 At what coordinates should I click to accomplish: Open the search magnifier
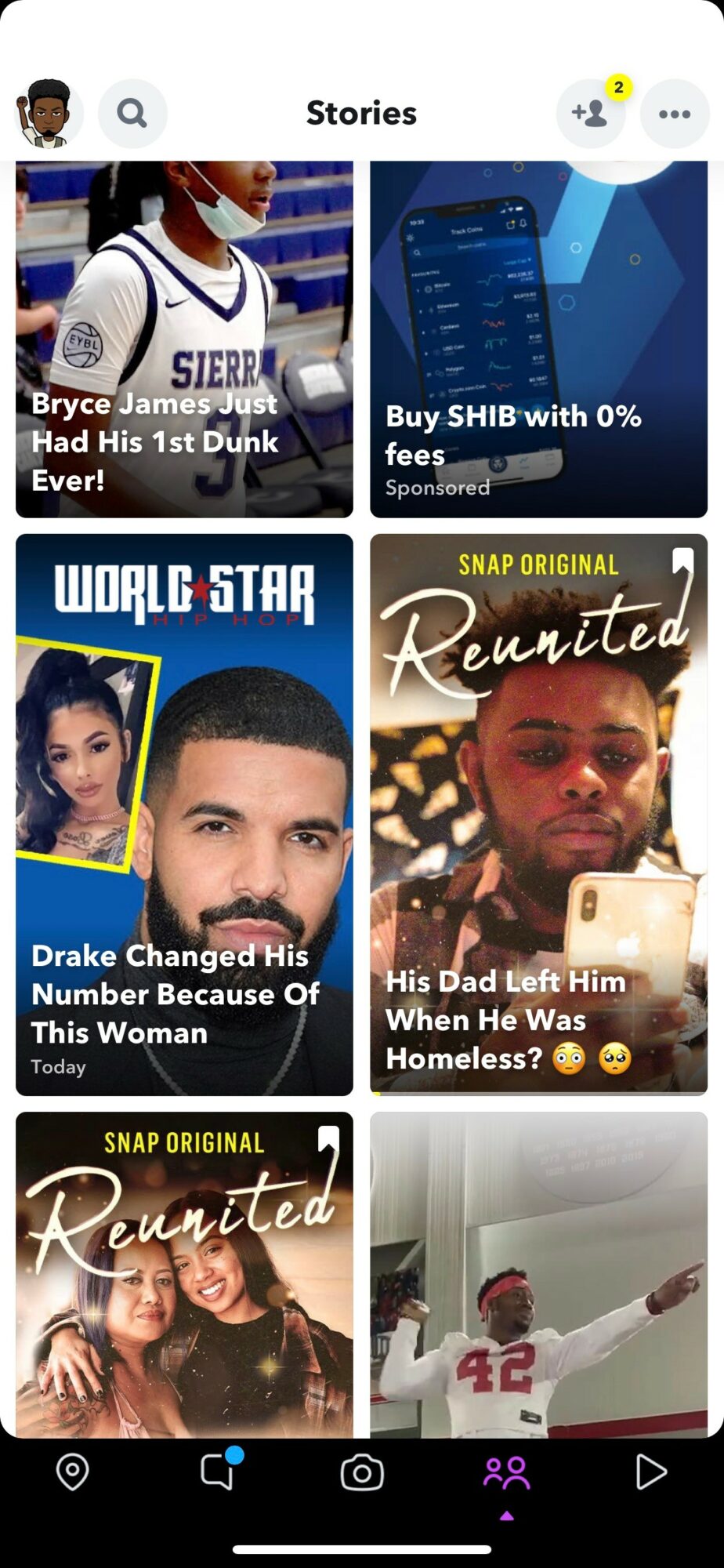click(x=132, y=114)
